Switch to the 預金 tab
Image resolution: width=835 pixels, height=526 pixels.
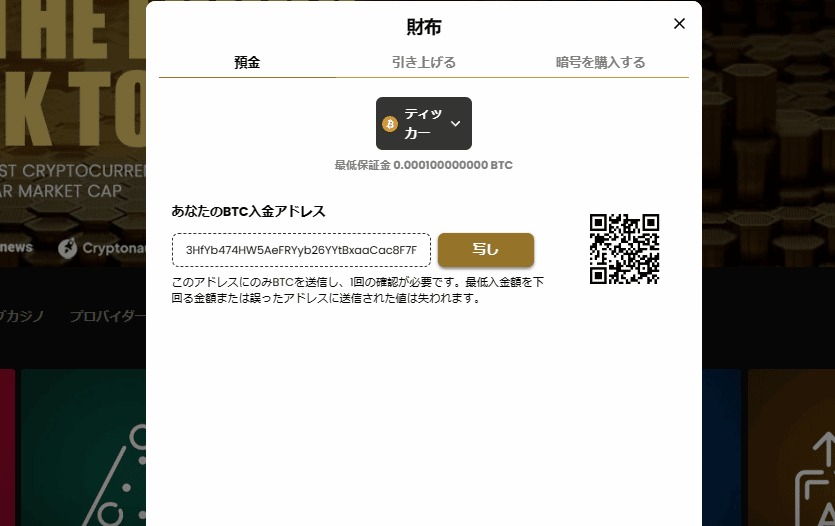pos(247,62)
